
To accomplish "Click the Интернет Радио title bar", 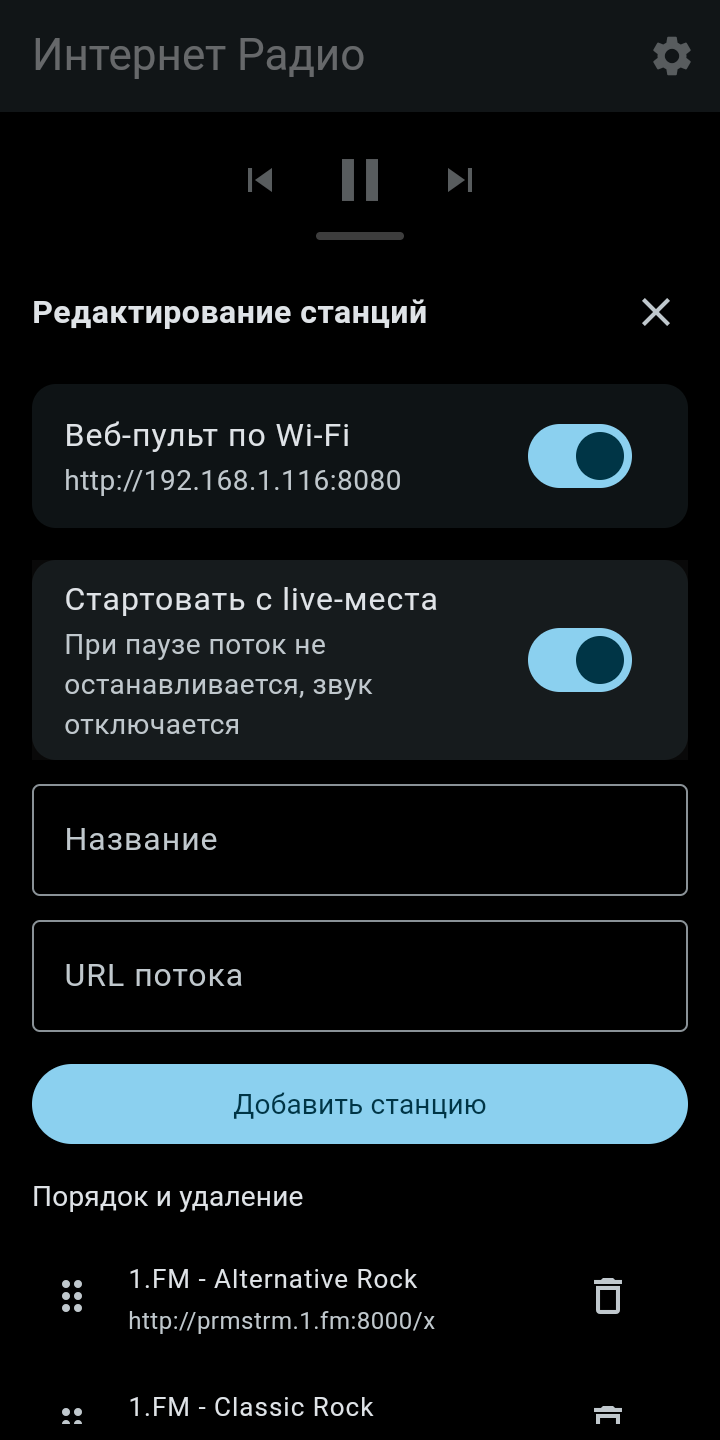I will point(197,55).
